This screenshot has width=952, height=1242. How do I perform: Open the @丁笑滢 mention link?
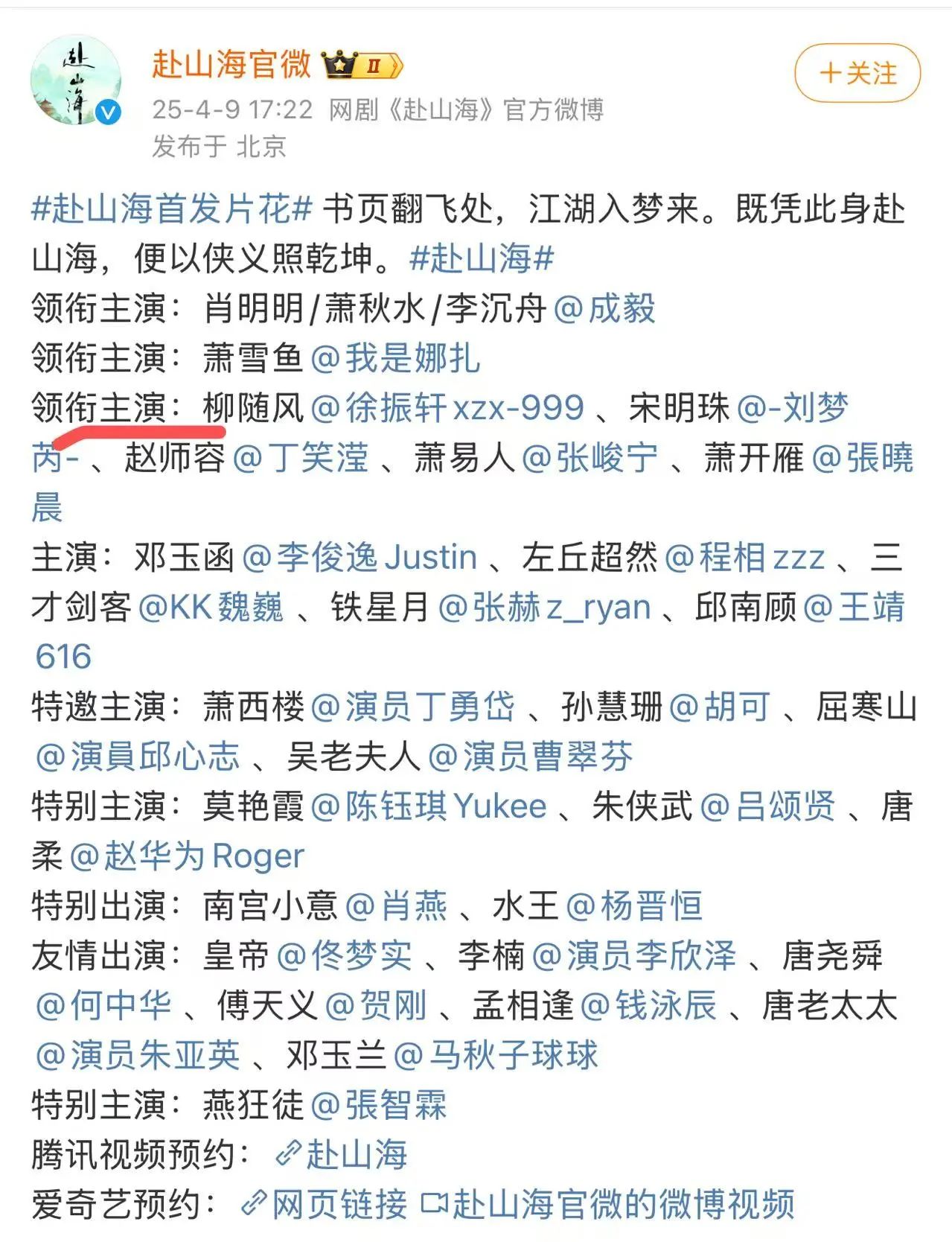point(301,458)
